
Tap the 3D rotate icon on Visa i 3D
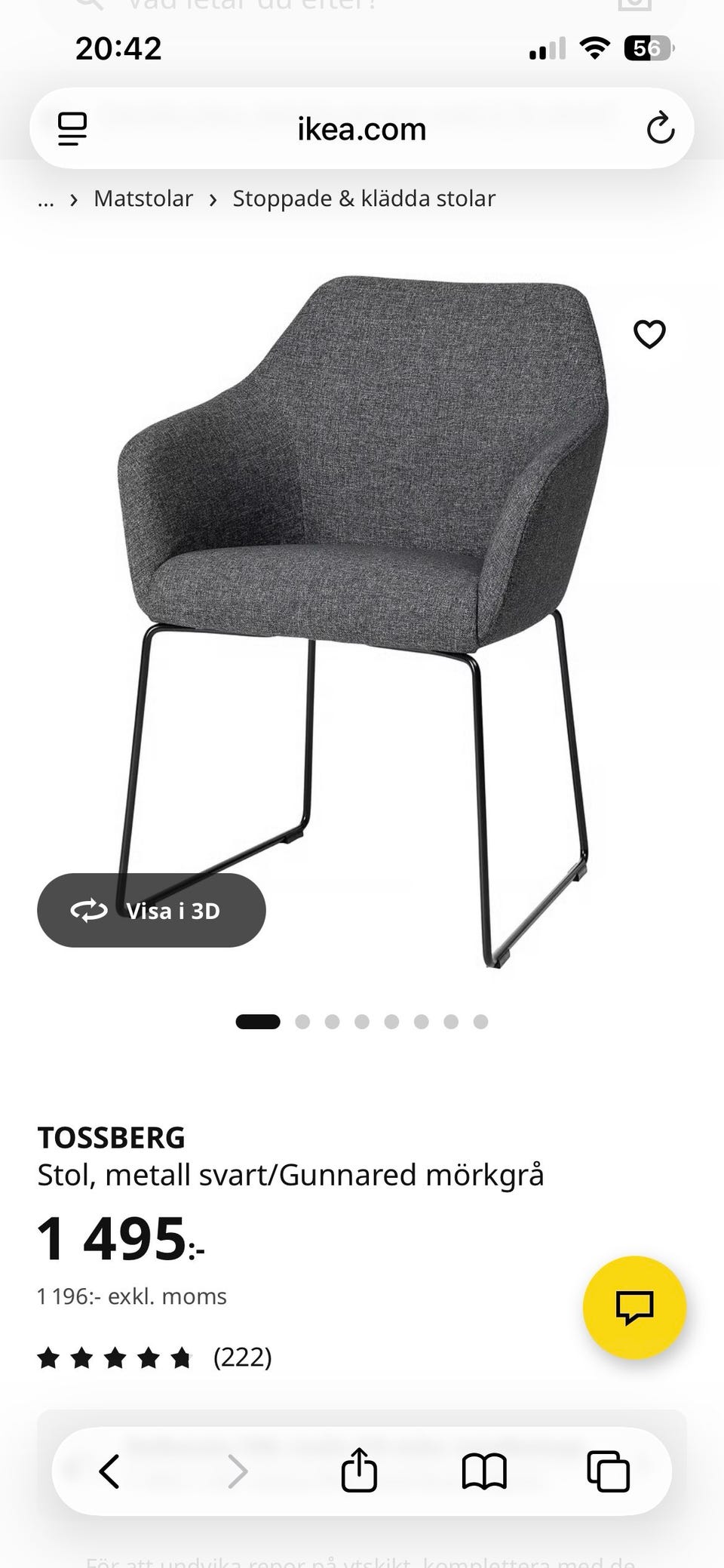(88, 911)
